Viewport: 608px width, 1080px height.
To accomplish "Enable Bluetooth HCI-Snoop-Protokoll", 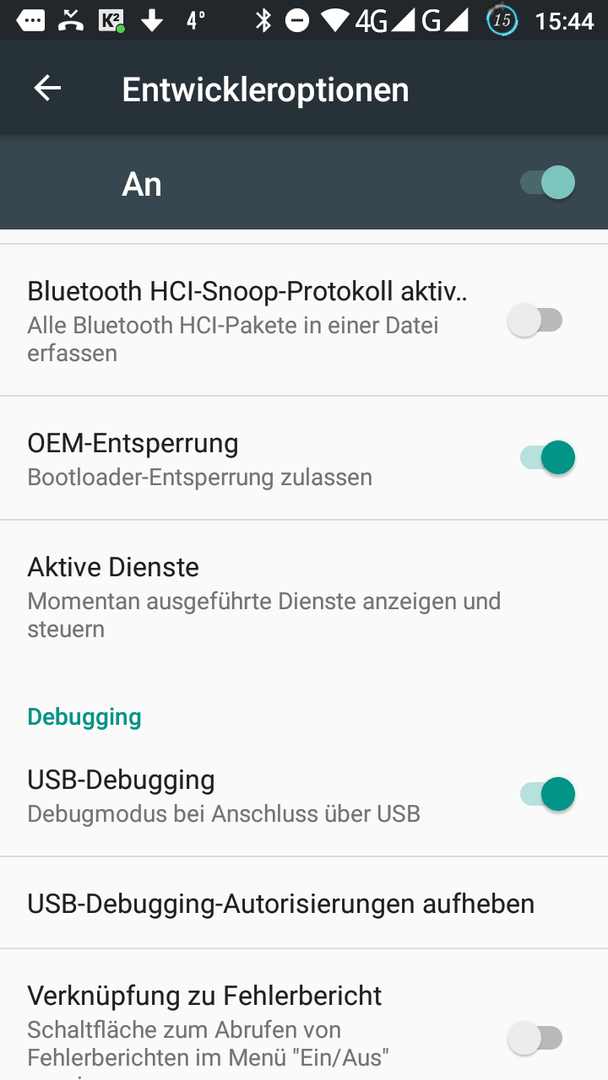I will coord(535,320).
